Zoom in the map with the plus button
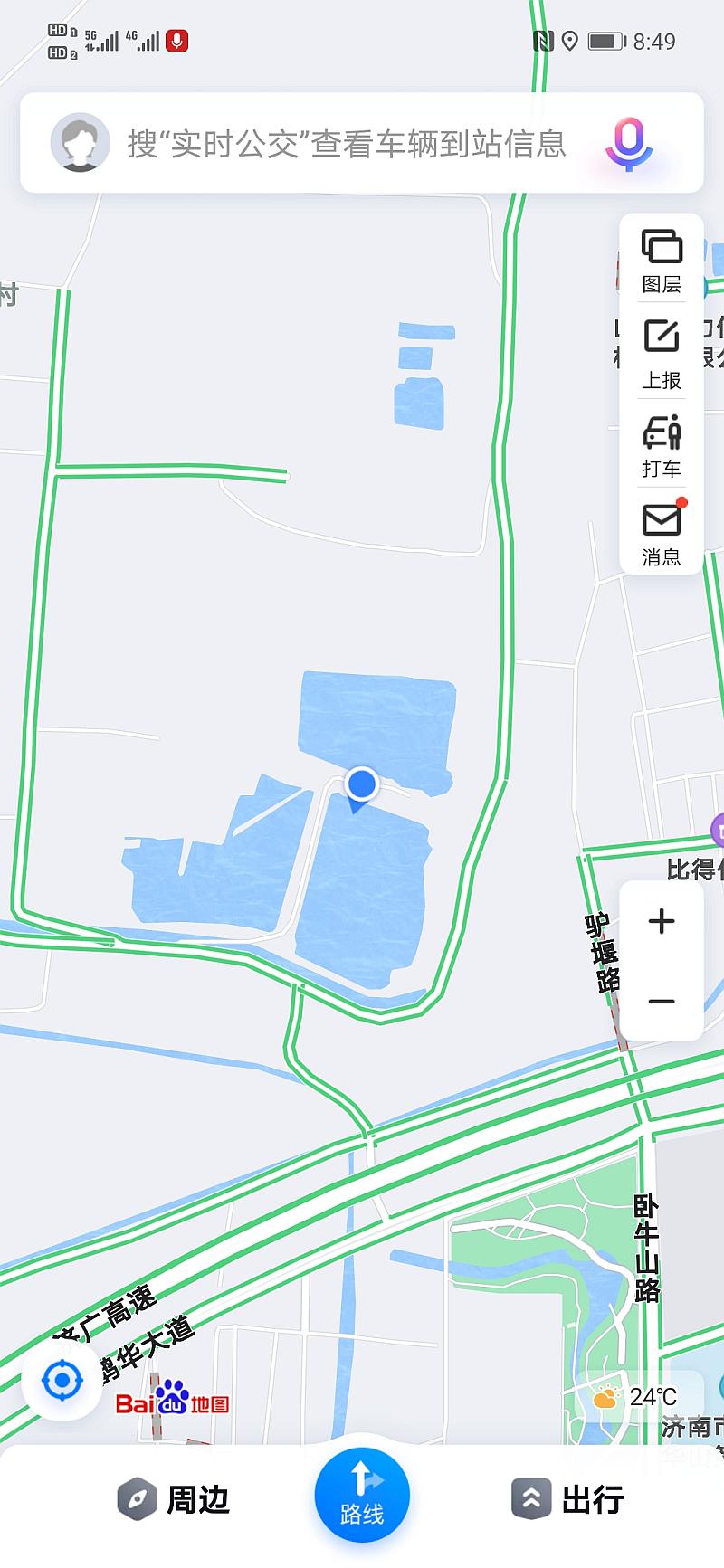 click(662, 921)
